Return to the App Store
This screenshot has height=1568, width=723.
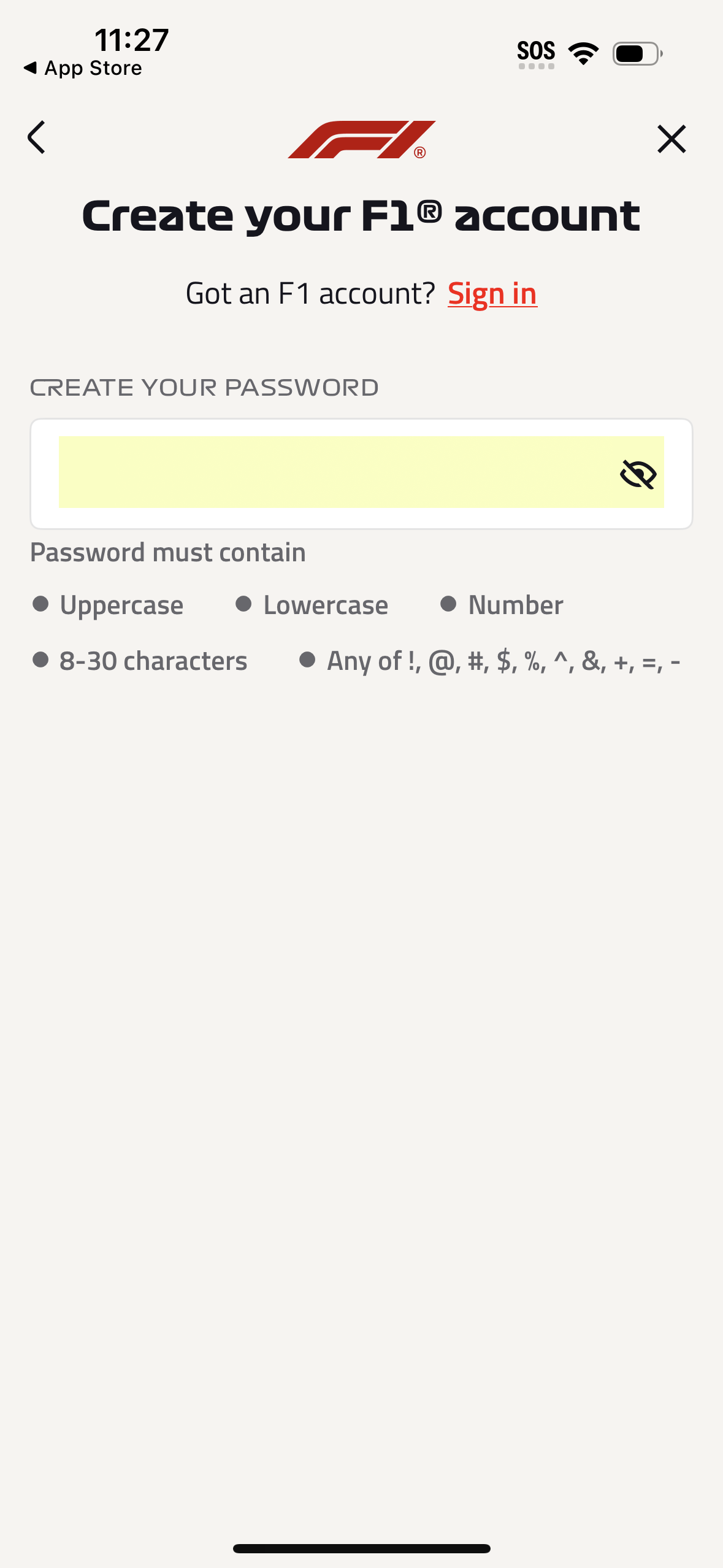coord(83,68)
